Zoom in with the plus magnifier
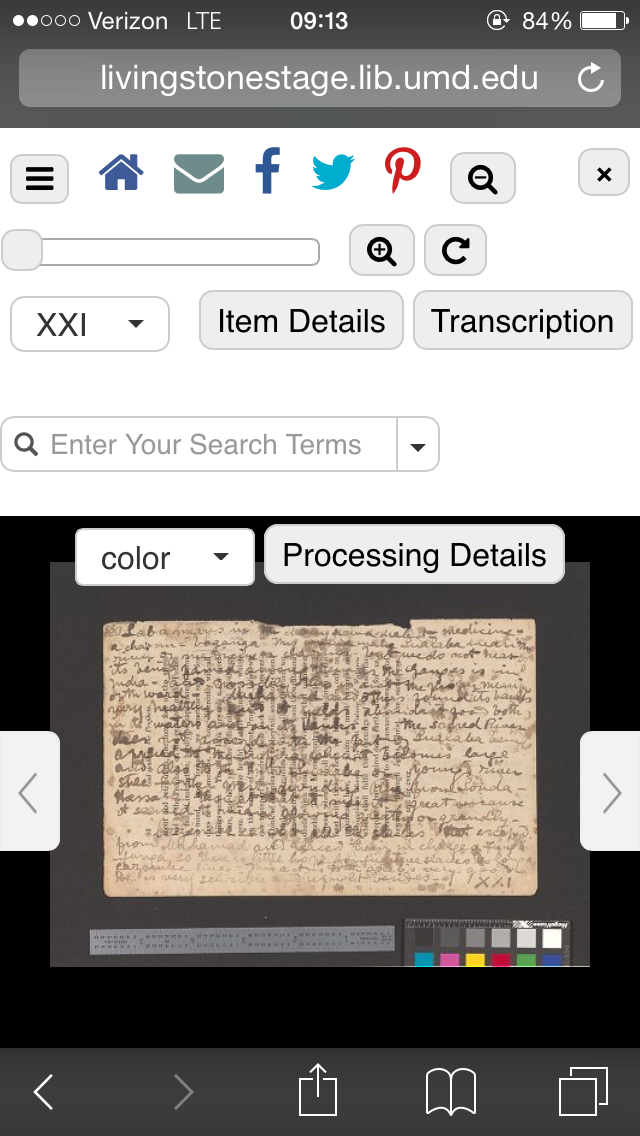The image size is (640, 1136). [x=381, y=250]
